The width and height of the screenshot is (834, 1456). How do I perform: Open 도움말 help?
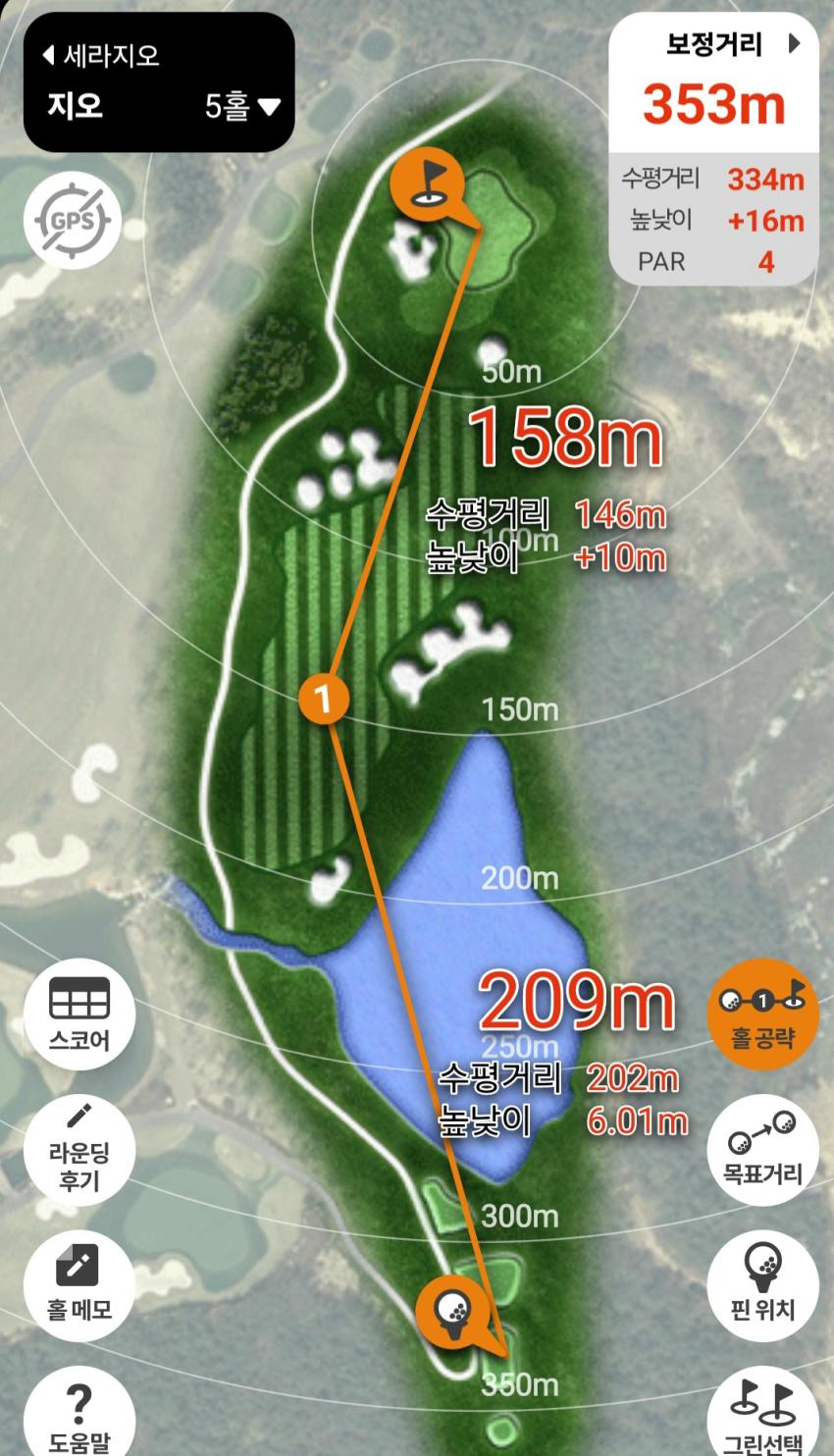79,1413
